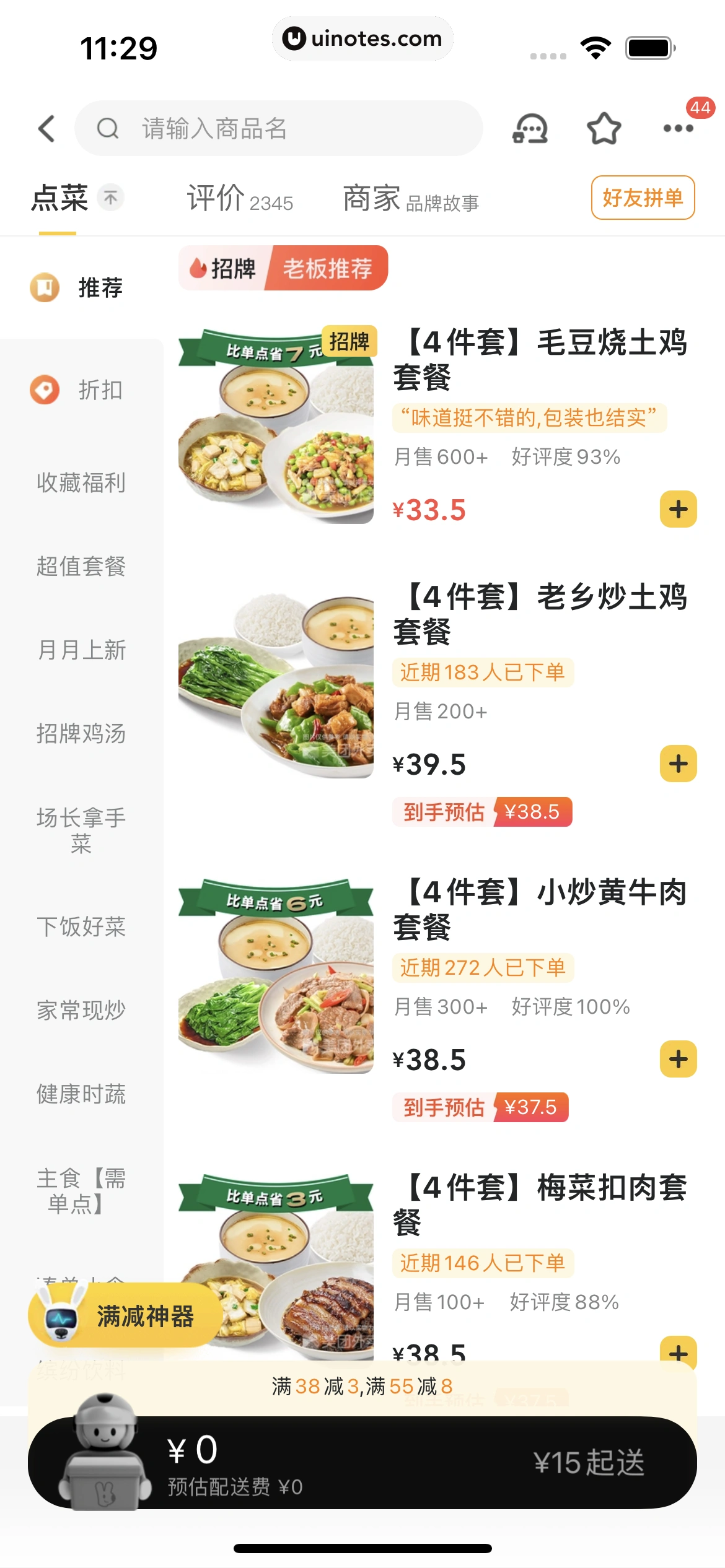Screen dimensions: 725x1568
Task: Jump to the 招牌鸡汤 category
Action: click(x=81, y=734)
